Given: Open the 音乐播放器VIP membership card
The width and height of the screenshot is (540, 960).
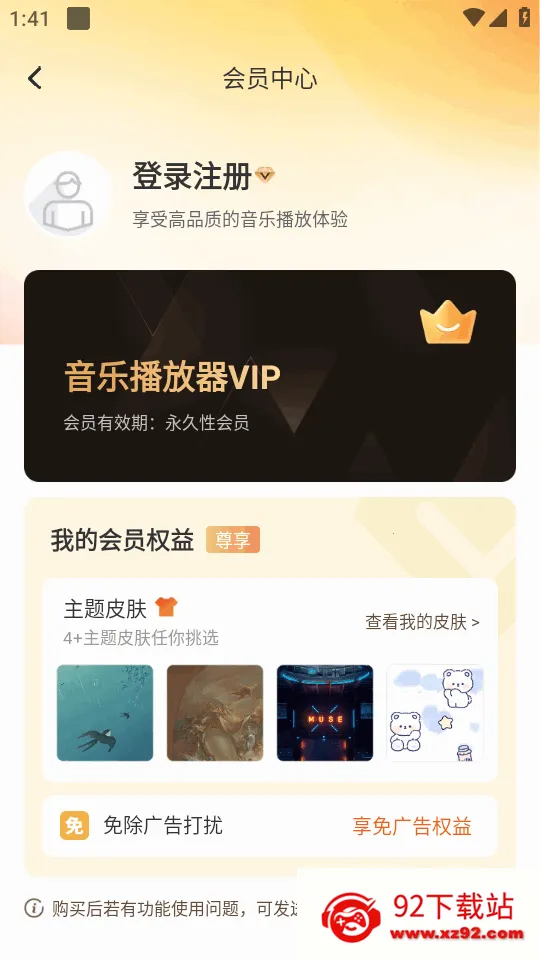Looking at the screenshot, I should 270,376.
